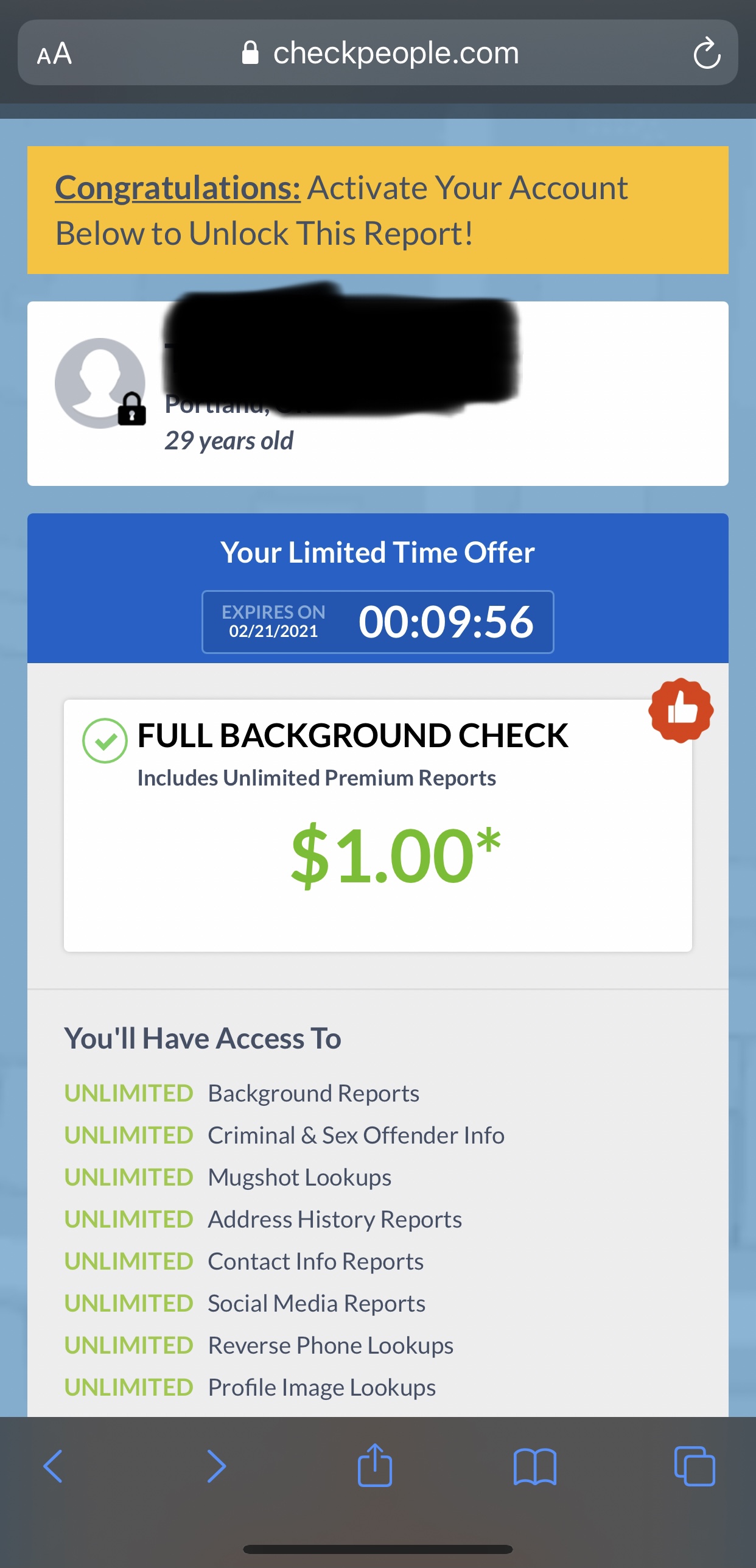Reload the checkpeople.com page
756x1568 pixels.
click(x=707, y=53)
